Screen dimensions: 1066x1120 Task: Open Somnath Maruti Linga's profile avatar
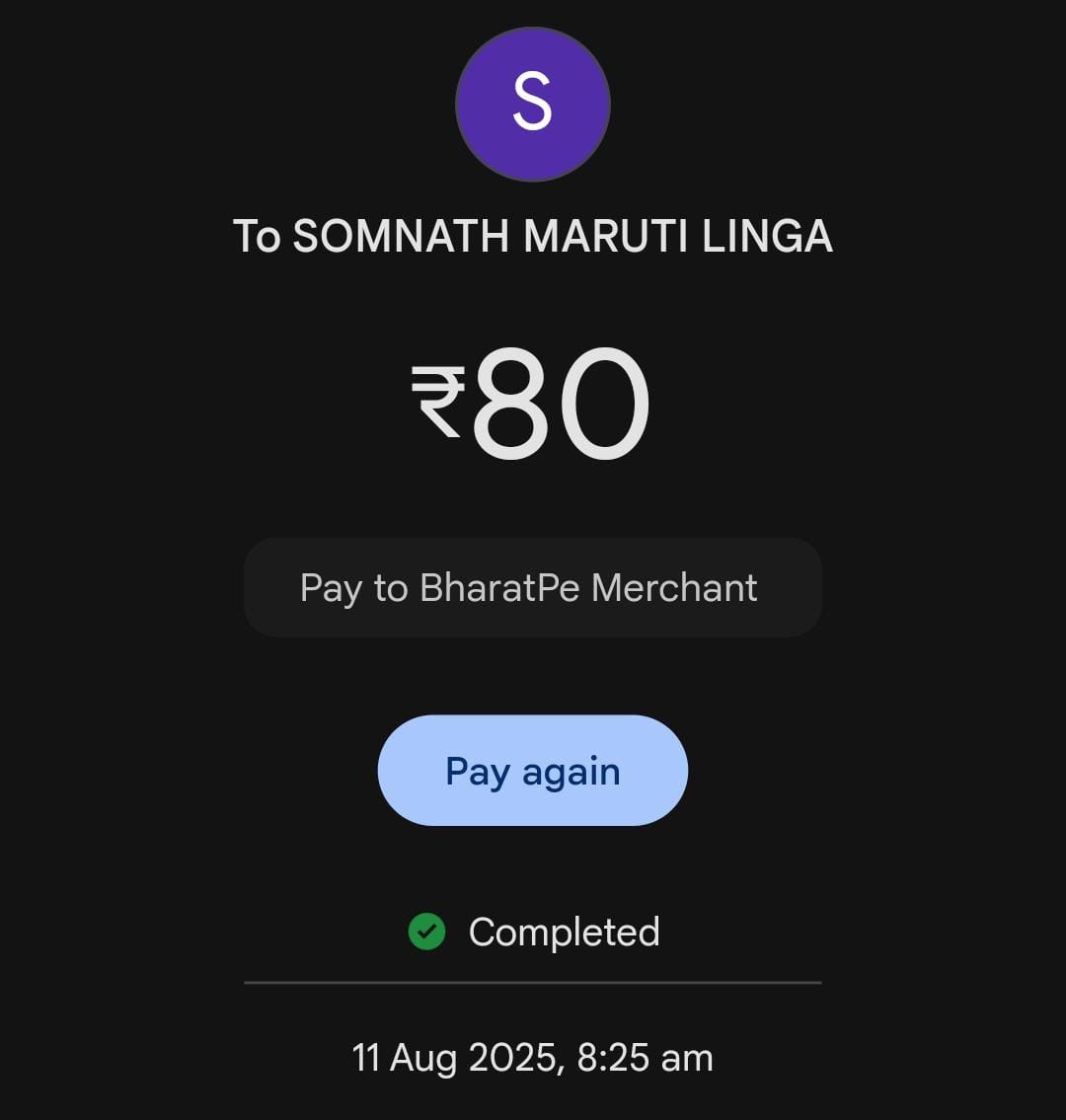click(532, 104)
